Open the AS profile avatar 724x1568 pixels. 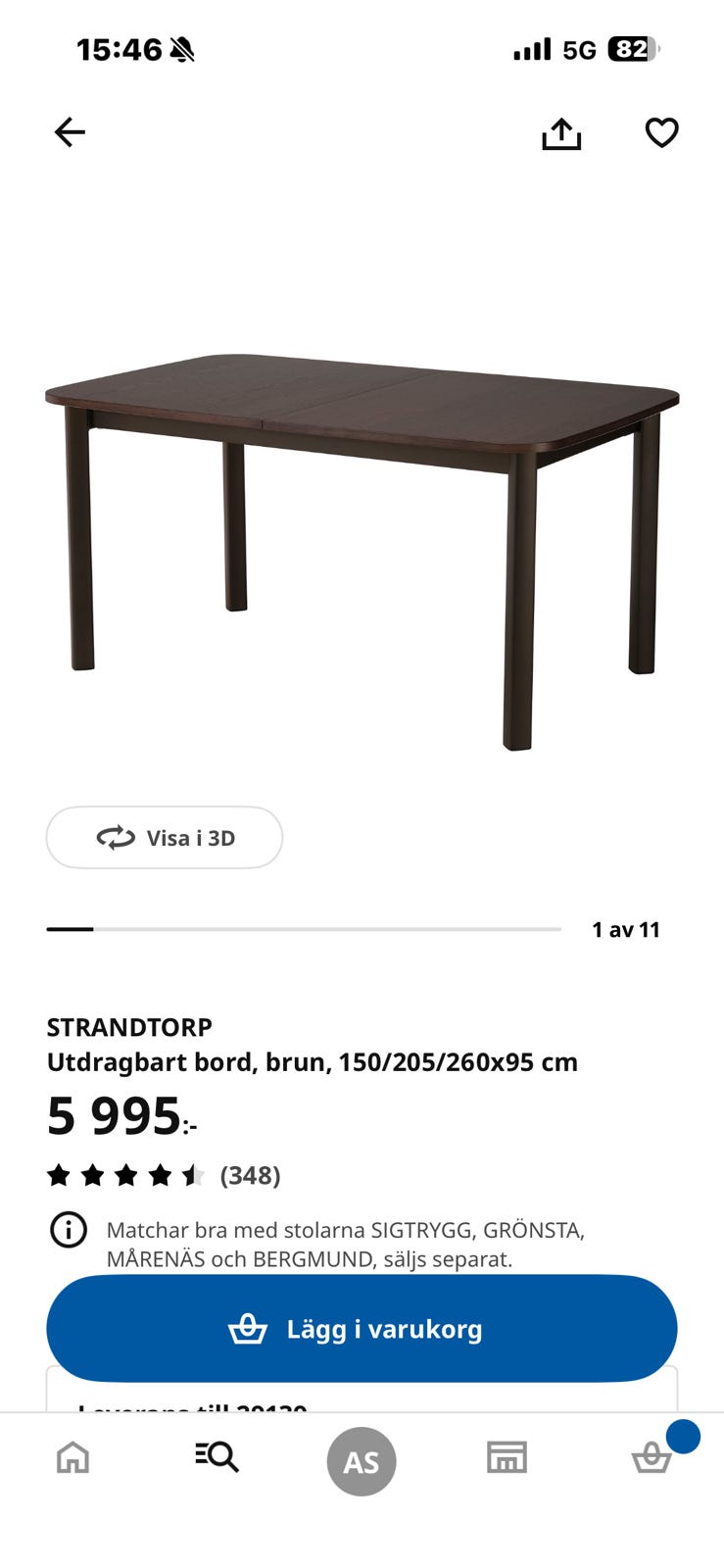(x=362, y=1461)
